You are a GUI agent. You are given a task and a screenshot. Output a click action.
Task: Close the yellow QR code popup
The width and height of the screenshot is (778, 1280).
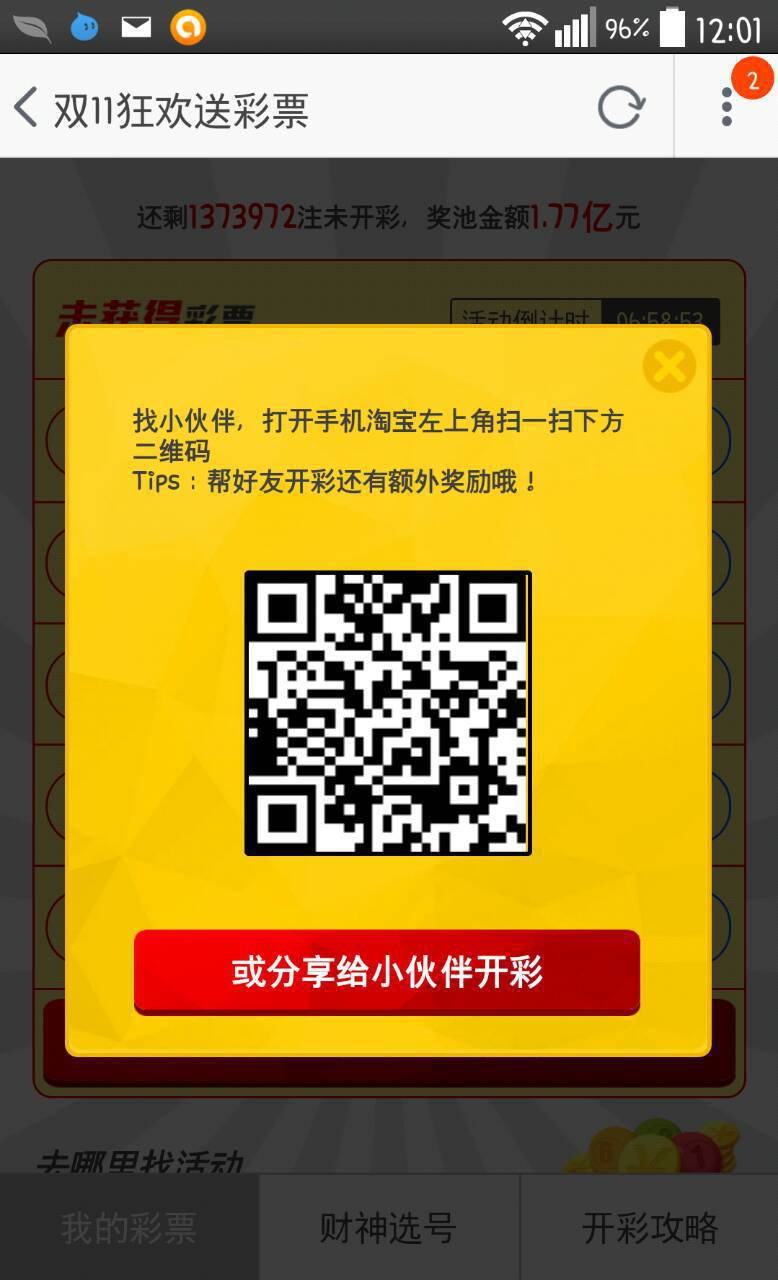pos(668,366)
